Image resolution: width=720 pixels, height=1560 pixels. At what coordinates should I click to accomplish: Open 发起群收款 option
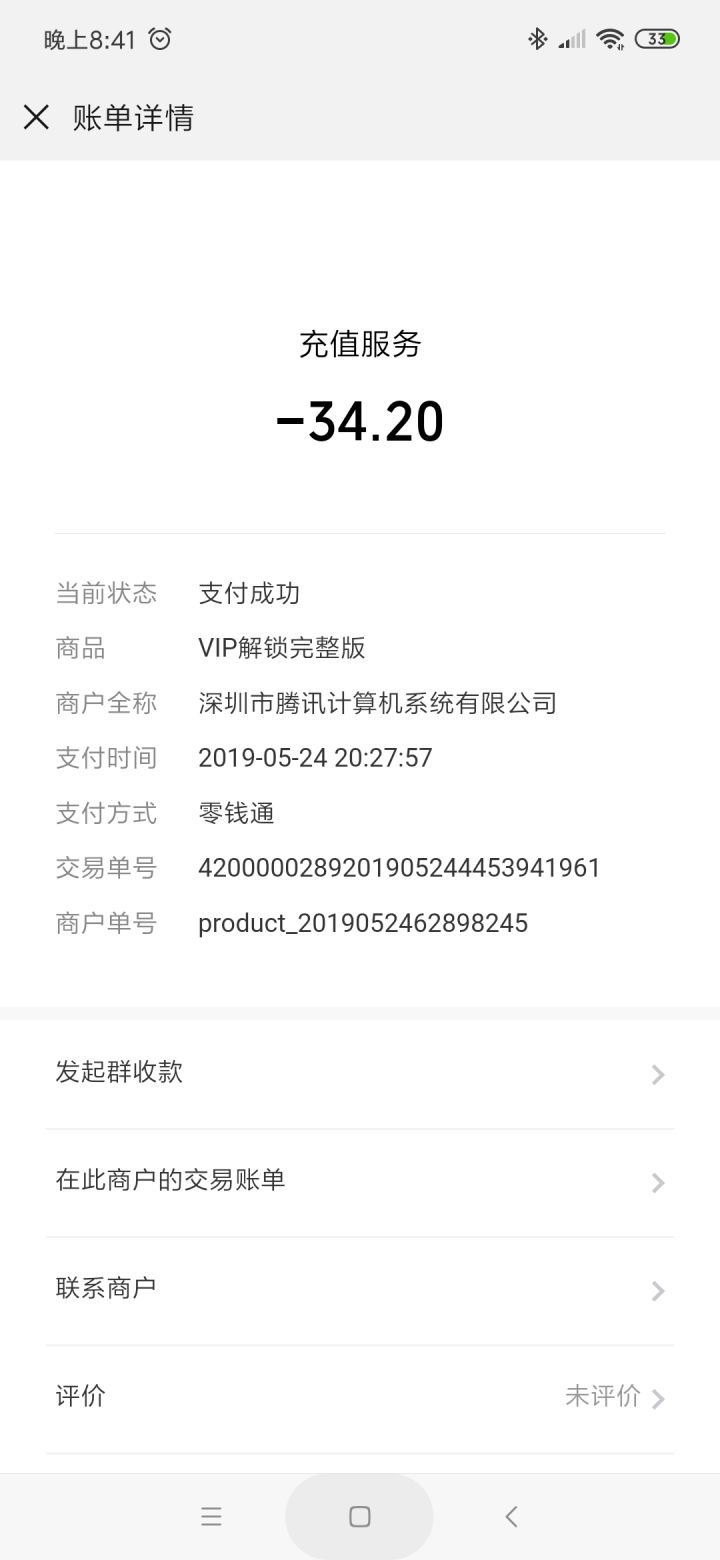(x=360, y=1074)
